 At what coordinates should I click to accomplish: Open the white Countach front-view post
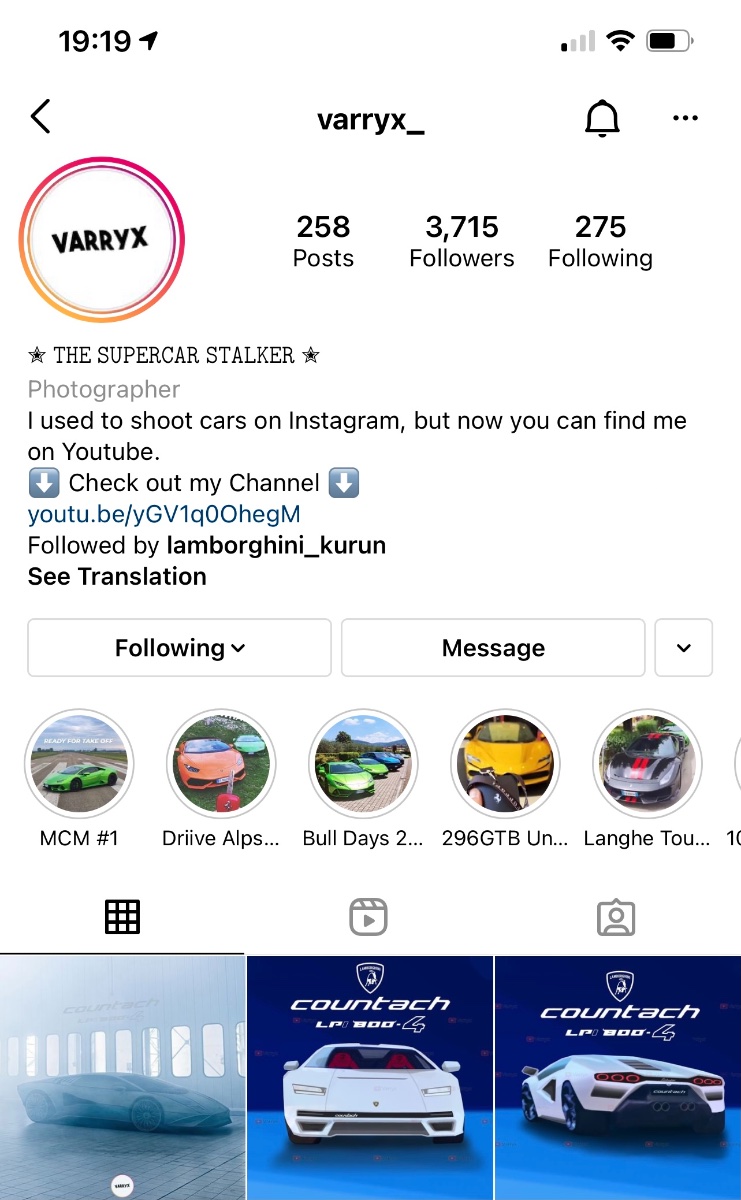click(x=370, y=1078)
